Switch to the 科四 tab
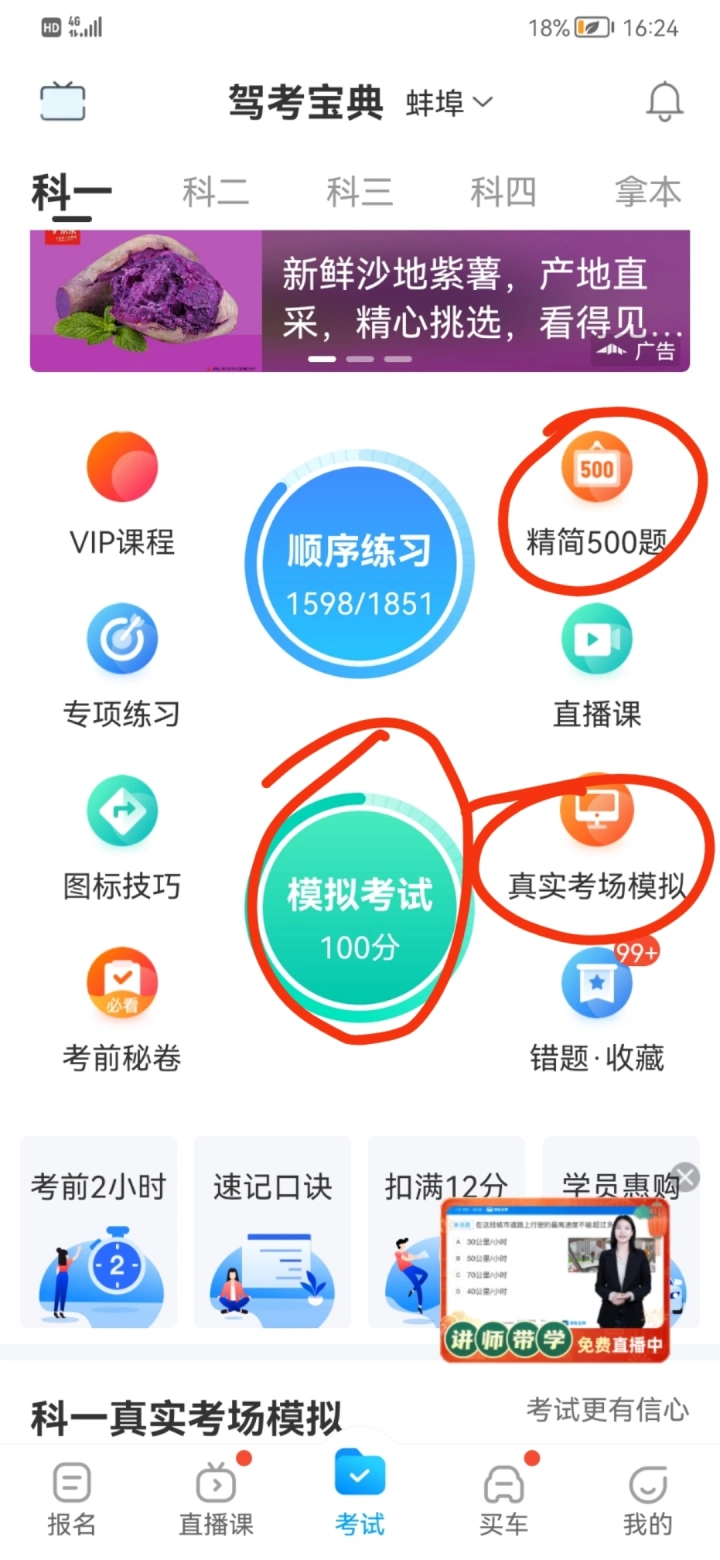 pos(503,192)
